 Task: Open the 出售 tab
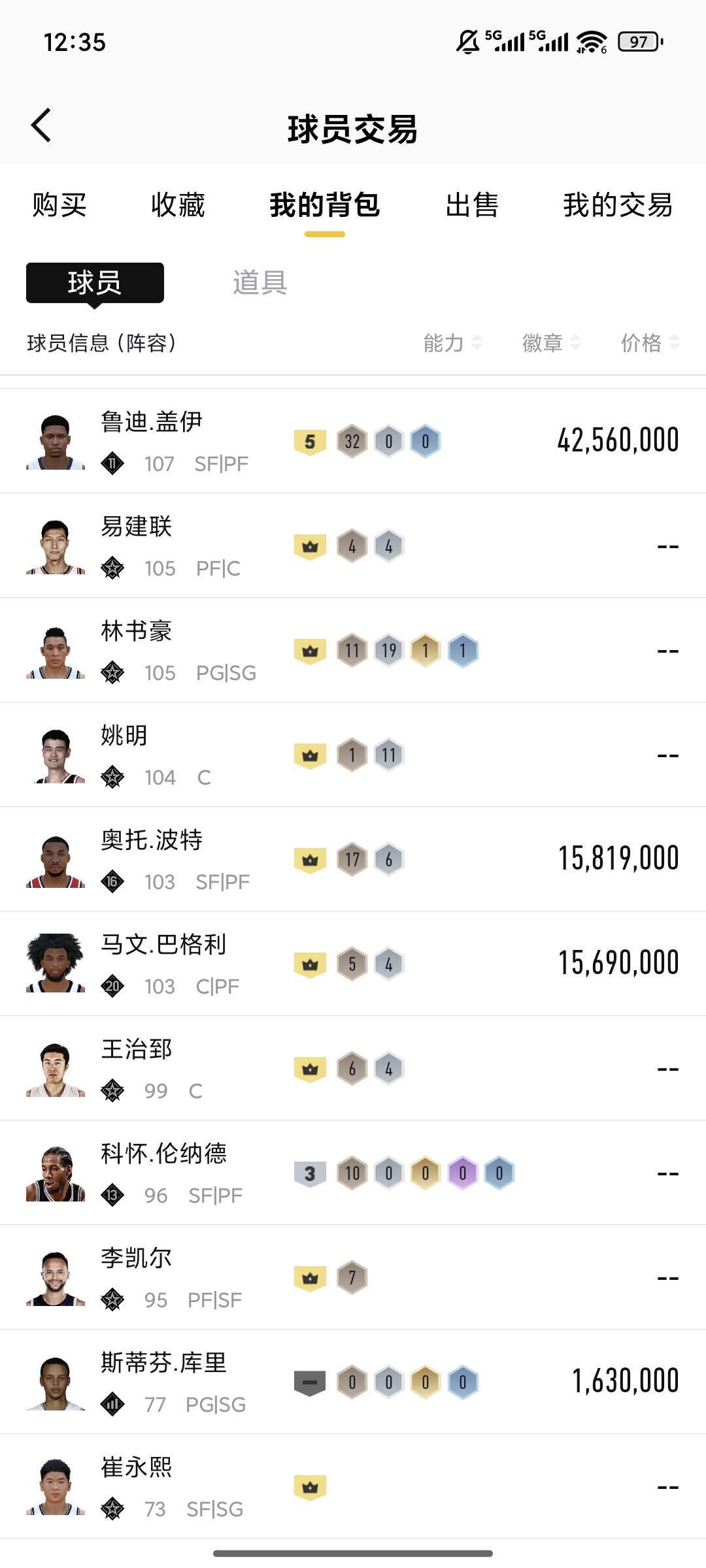coord(472,205)
